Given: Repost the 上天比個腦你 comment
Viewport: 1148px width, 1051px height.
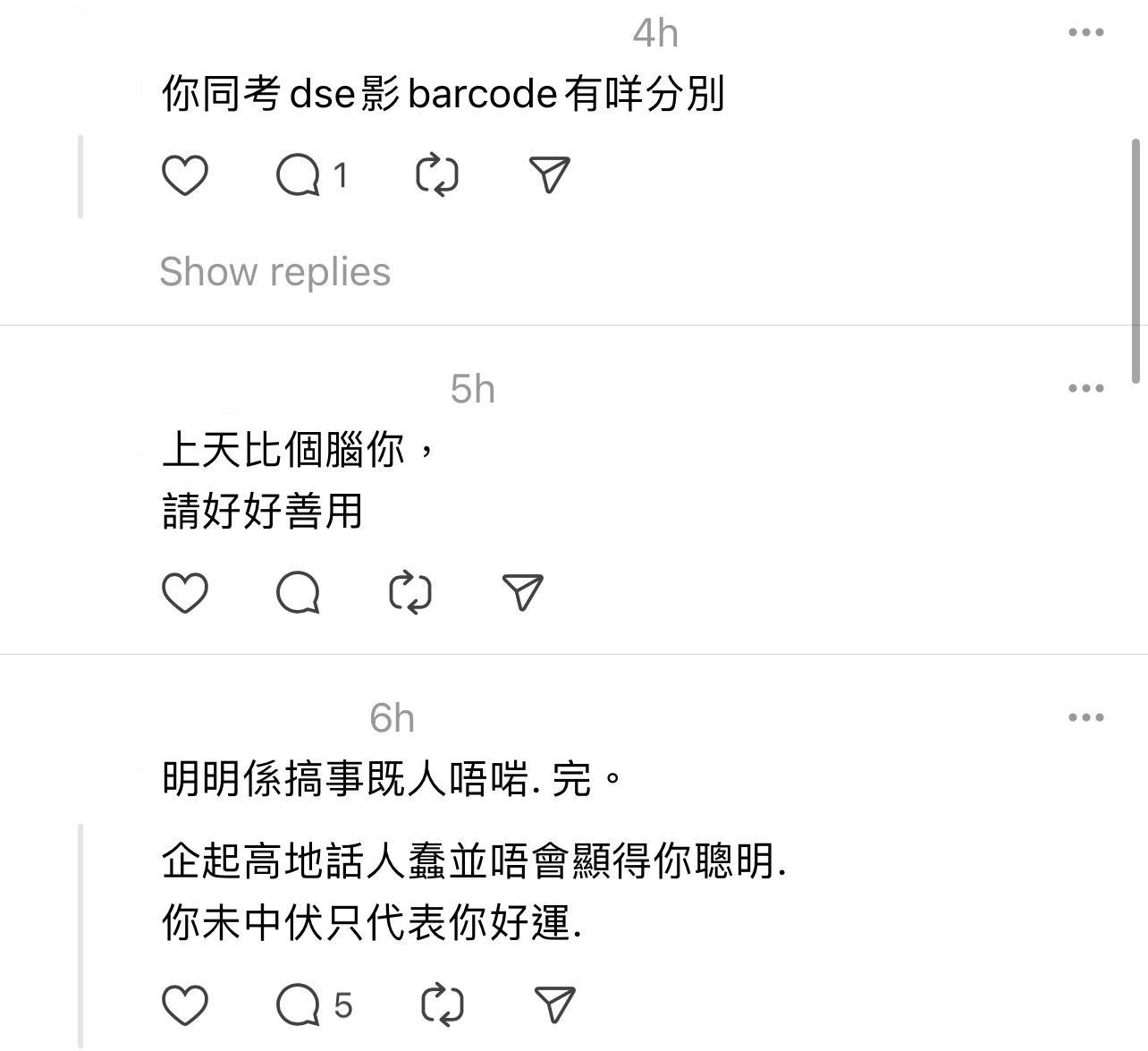Looking at the screenshot, I should pyautogui.click(x=410, y=592).
